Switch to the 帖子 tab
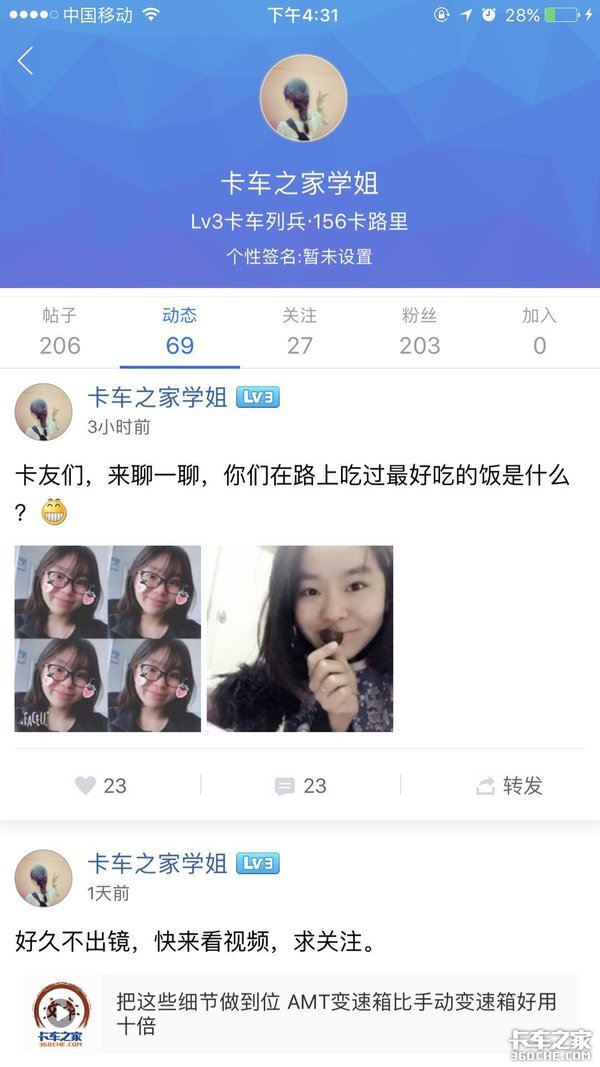This screenshot has width=600, height=1067. 60,332
